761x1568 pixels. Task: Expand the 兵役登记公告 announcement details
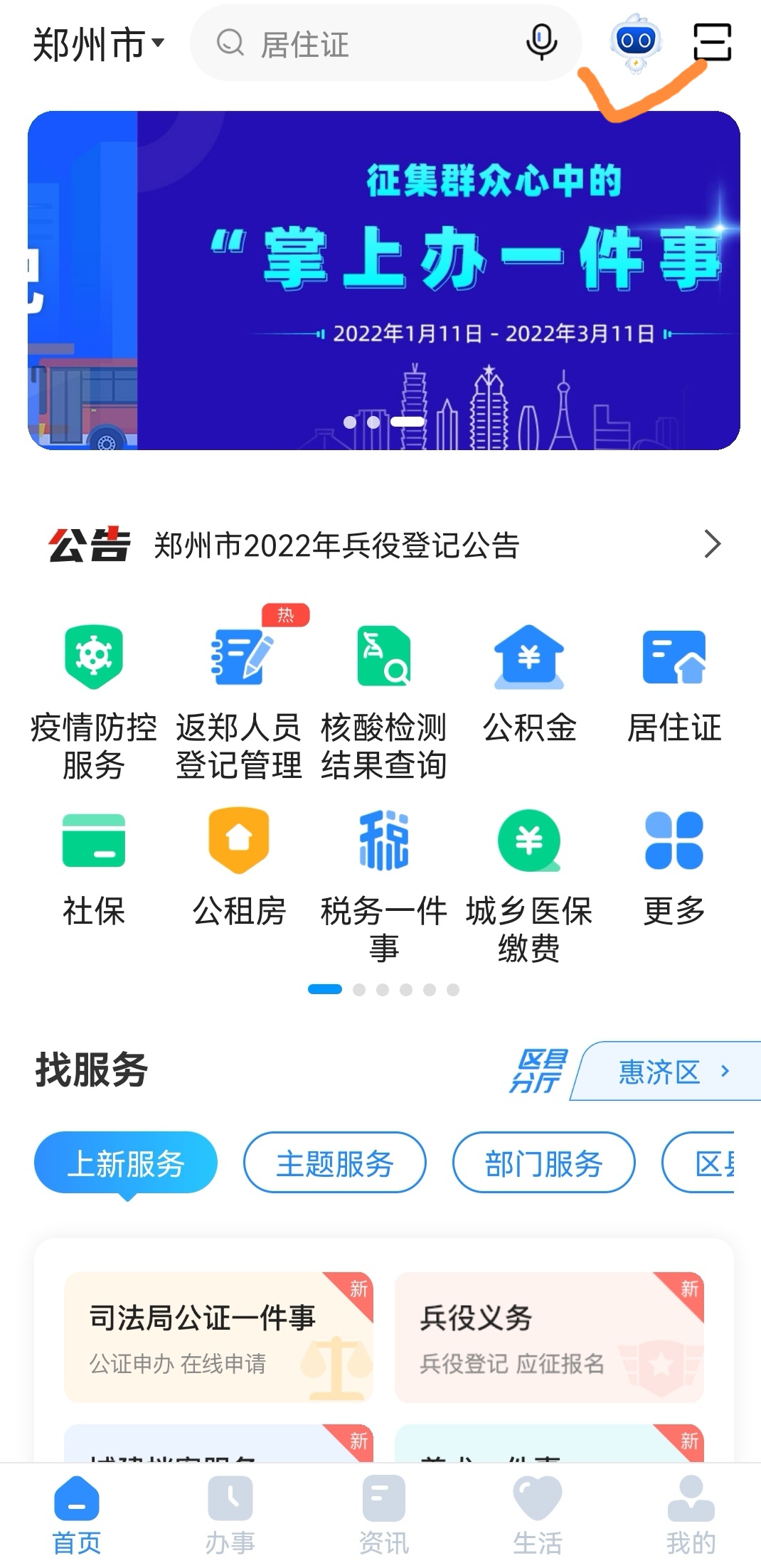coord(711,545)
